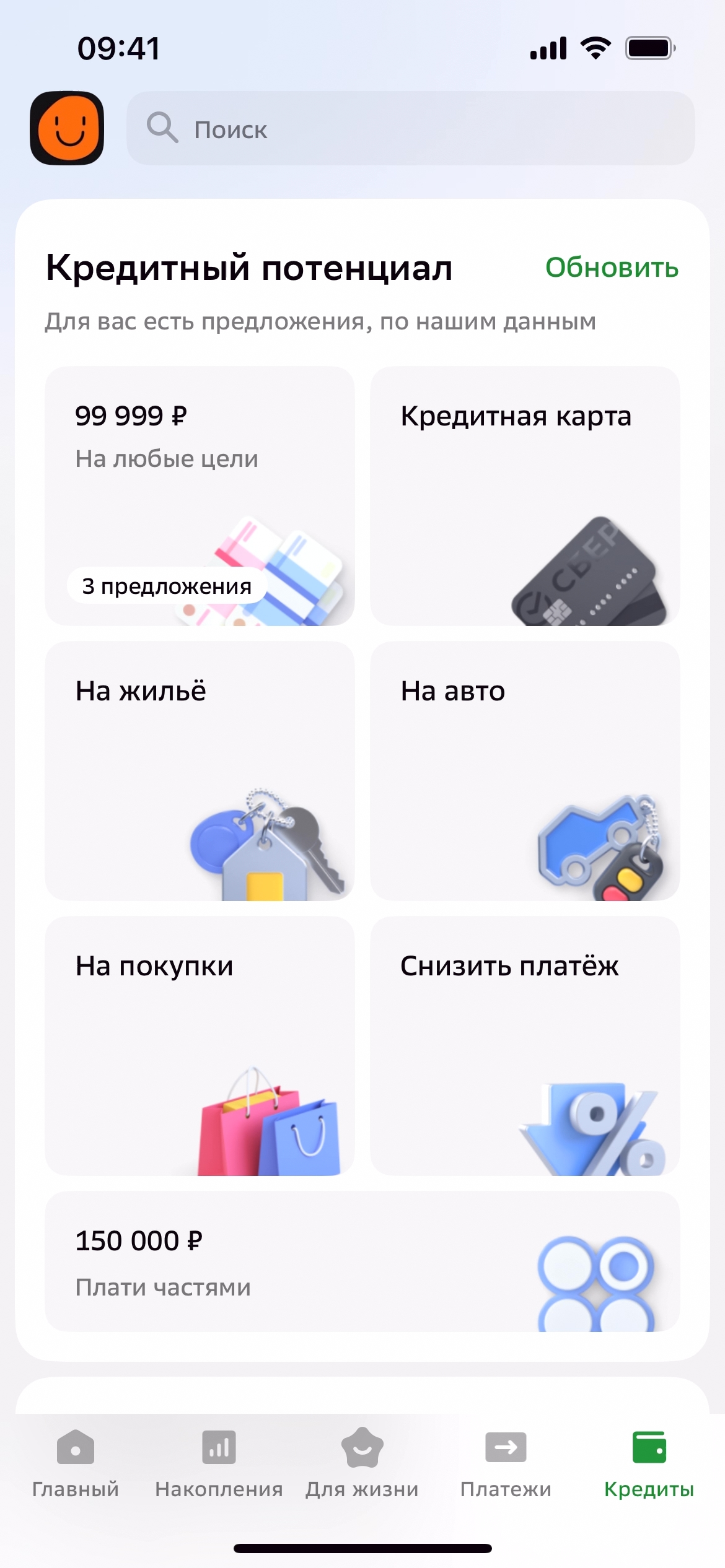The image size is (725, 1568).
Task: Select the Кредиты tab
Action: (x=649, y=1463)
